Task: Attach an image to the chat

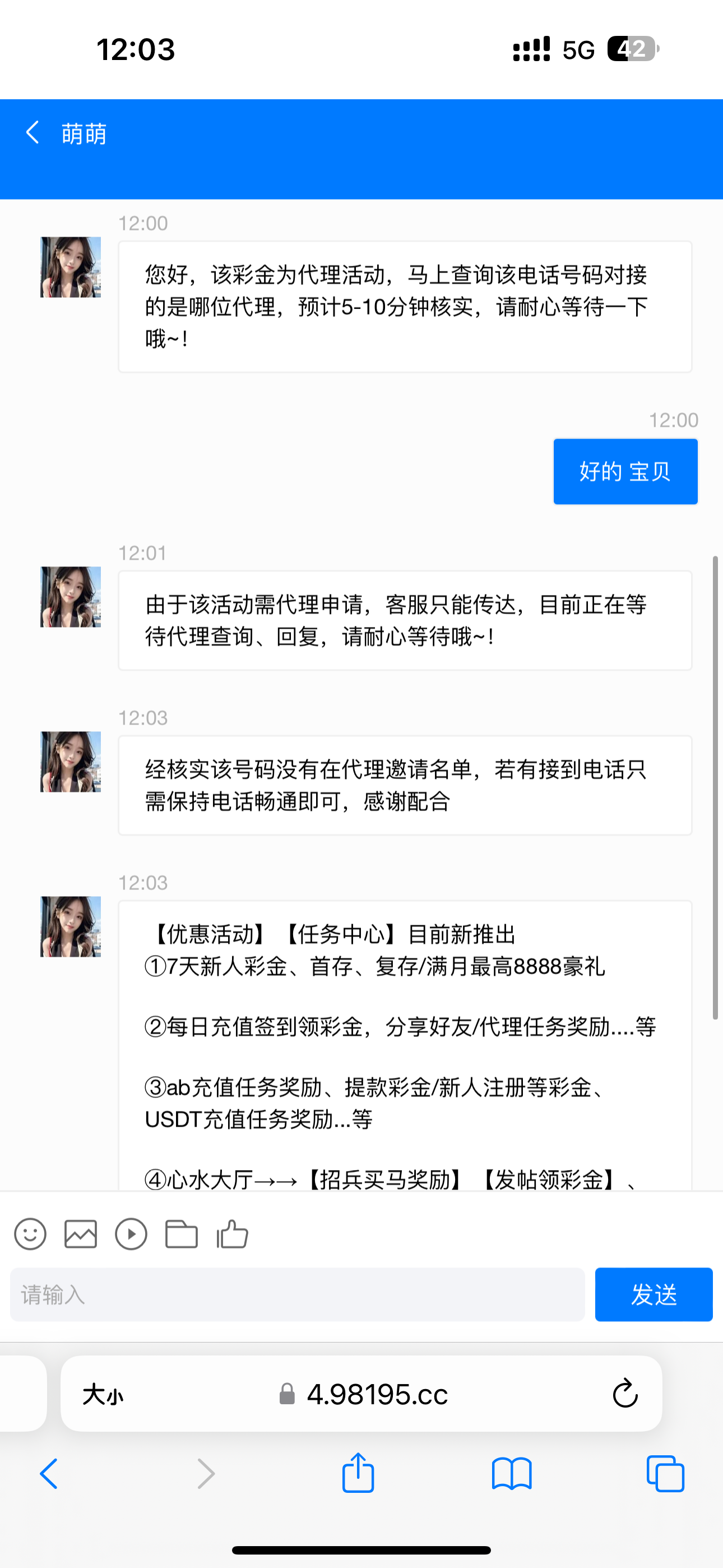Action: [81, 1234]
